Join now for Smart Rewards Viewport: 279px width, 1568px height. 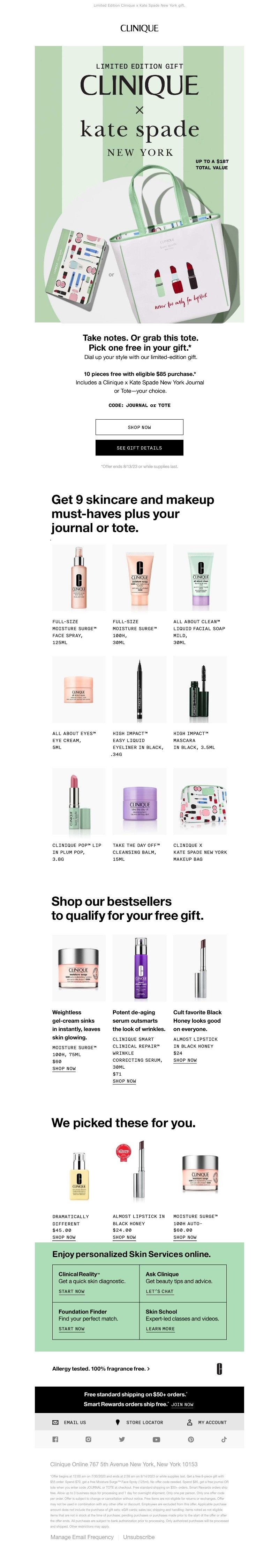(182, 1404)
